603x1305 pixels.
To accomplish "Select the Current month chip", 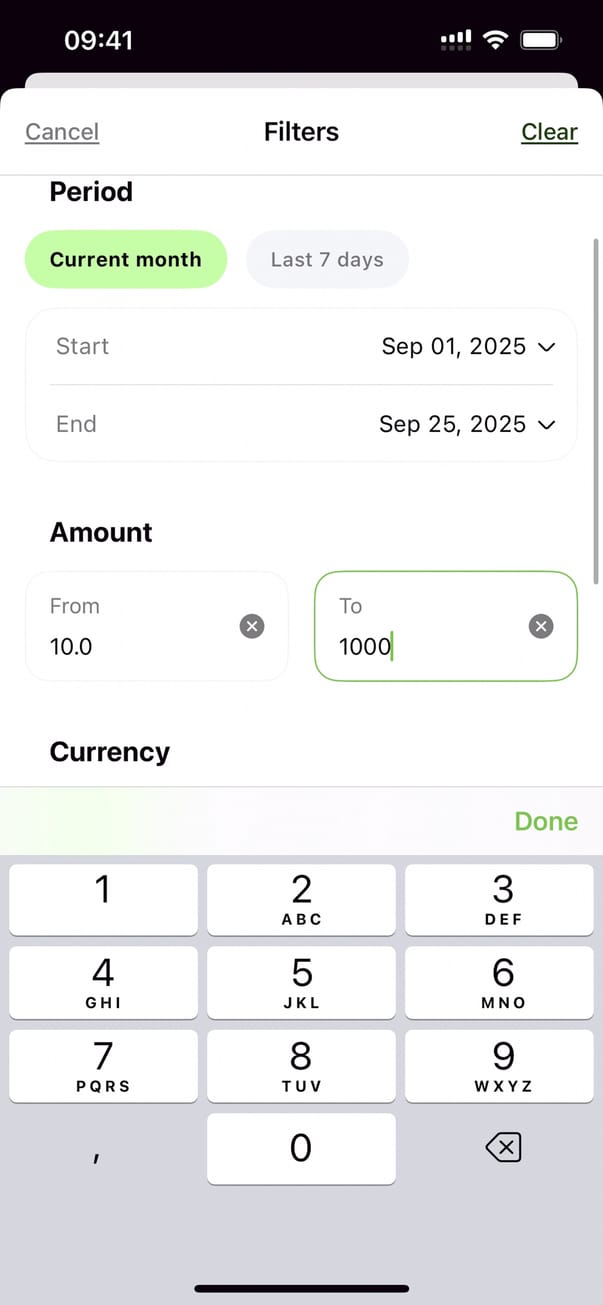I will point(126,260).
